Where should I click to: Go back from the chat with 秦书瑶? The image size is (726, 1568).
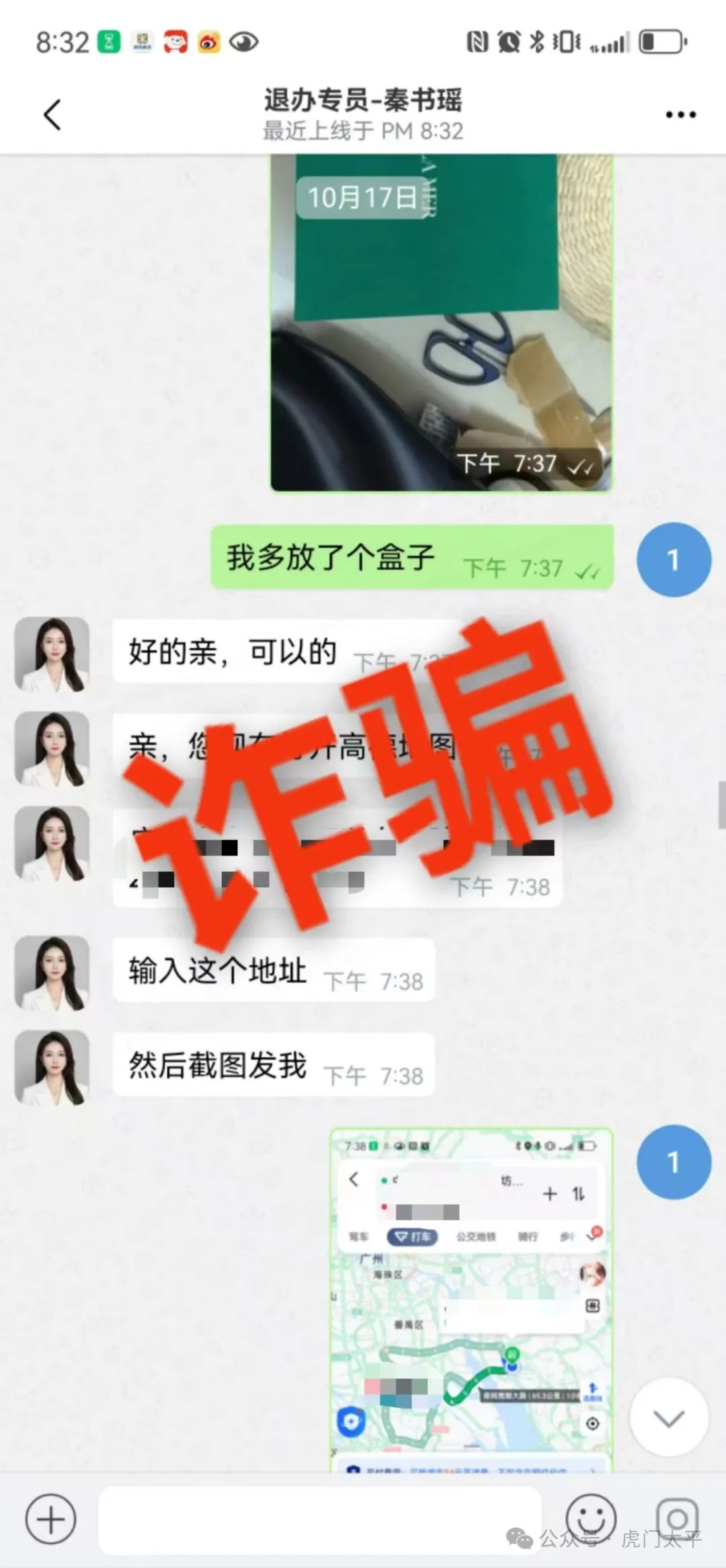pyautogui.click(x=52, y=114)
